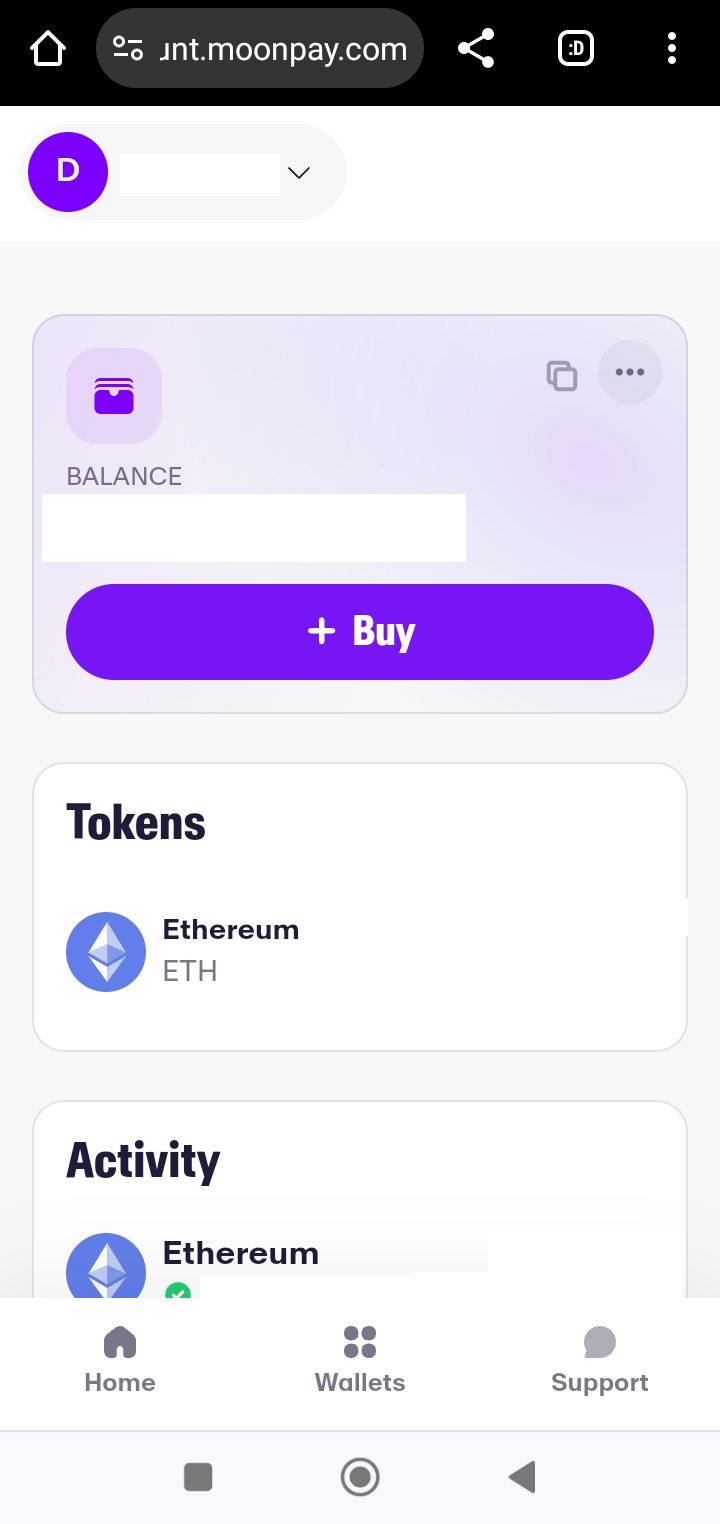The image size is (720, 1524).
Task: Open the Support tab
Action: pos(599,1360)
